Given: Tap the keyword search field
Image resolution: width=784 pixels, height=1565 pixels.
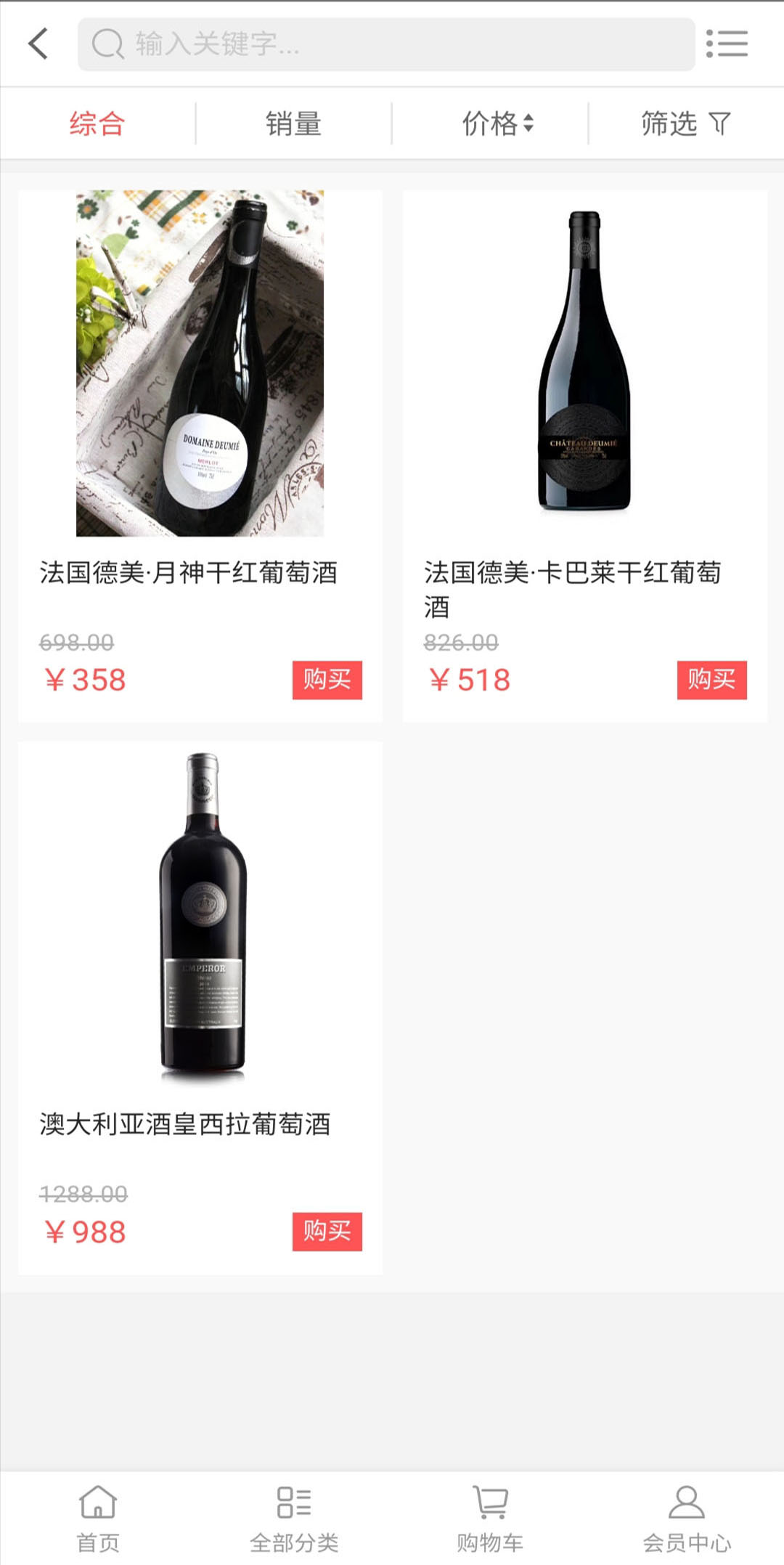Looking at the screenshot, I should pos(385,44).
